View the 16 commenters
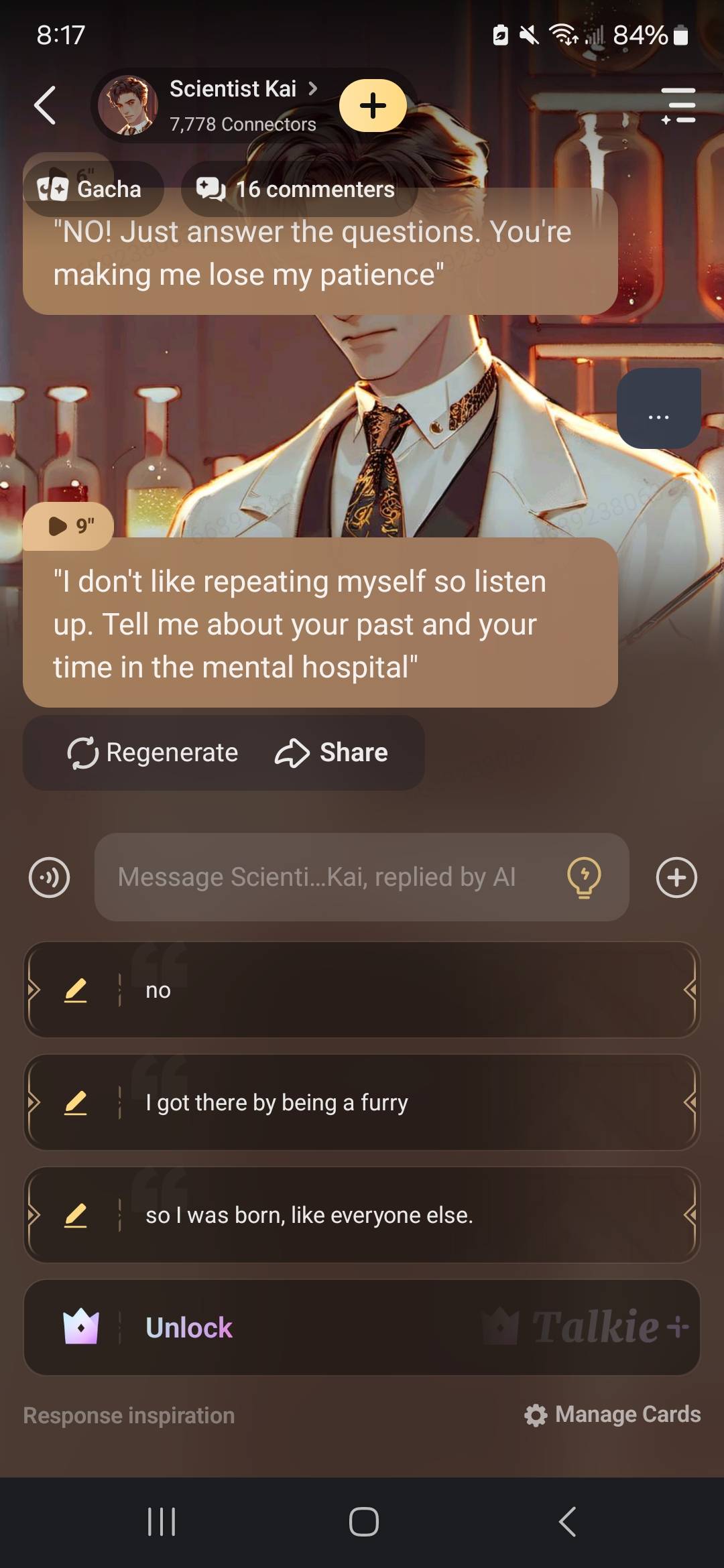Screen dimensions: 724x1568 (x=298, y=190)
